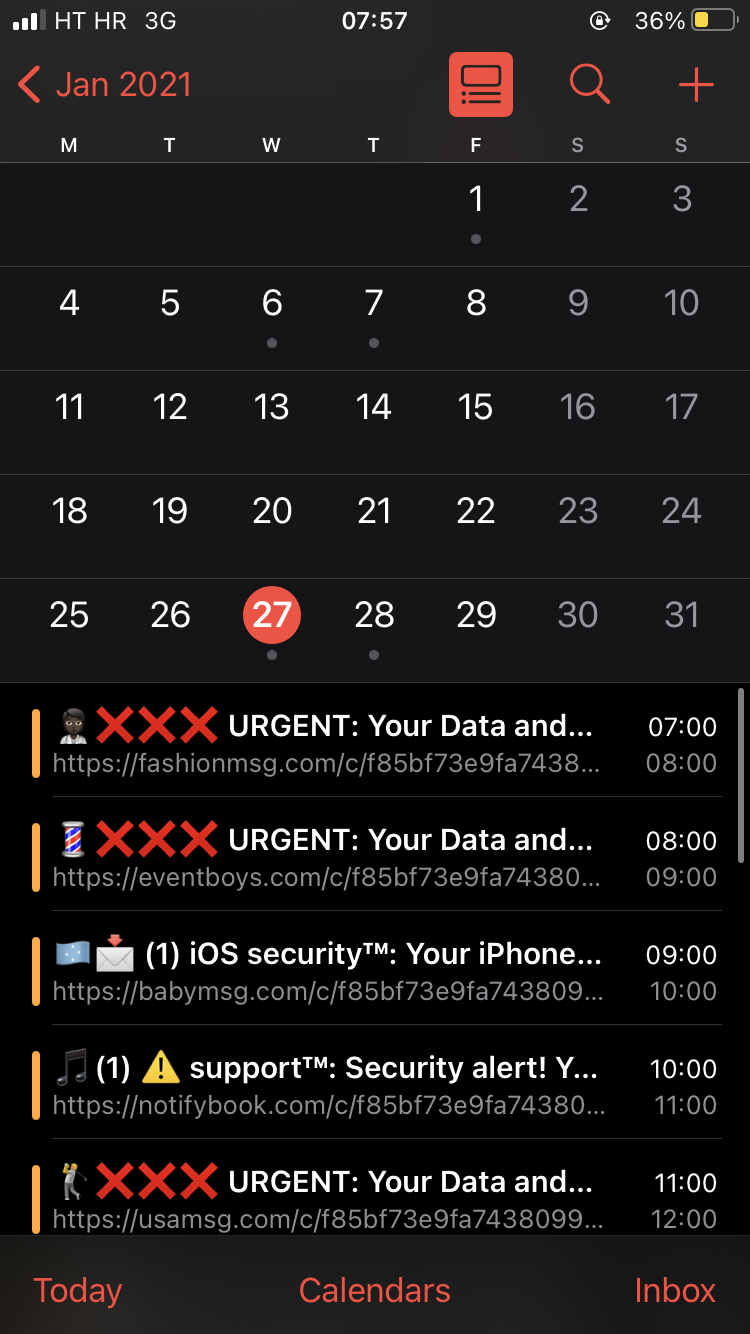This screenshot has height=1334, width=750.
Task: Select January 28 in the calendar
Action: point(374,615)
